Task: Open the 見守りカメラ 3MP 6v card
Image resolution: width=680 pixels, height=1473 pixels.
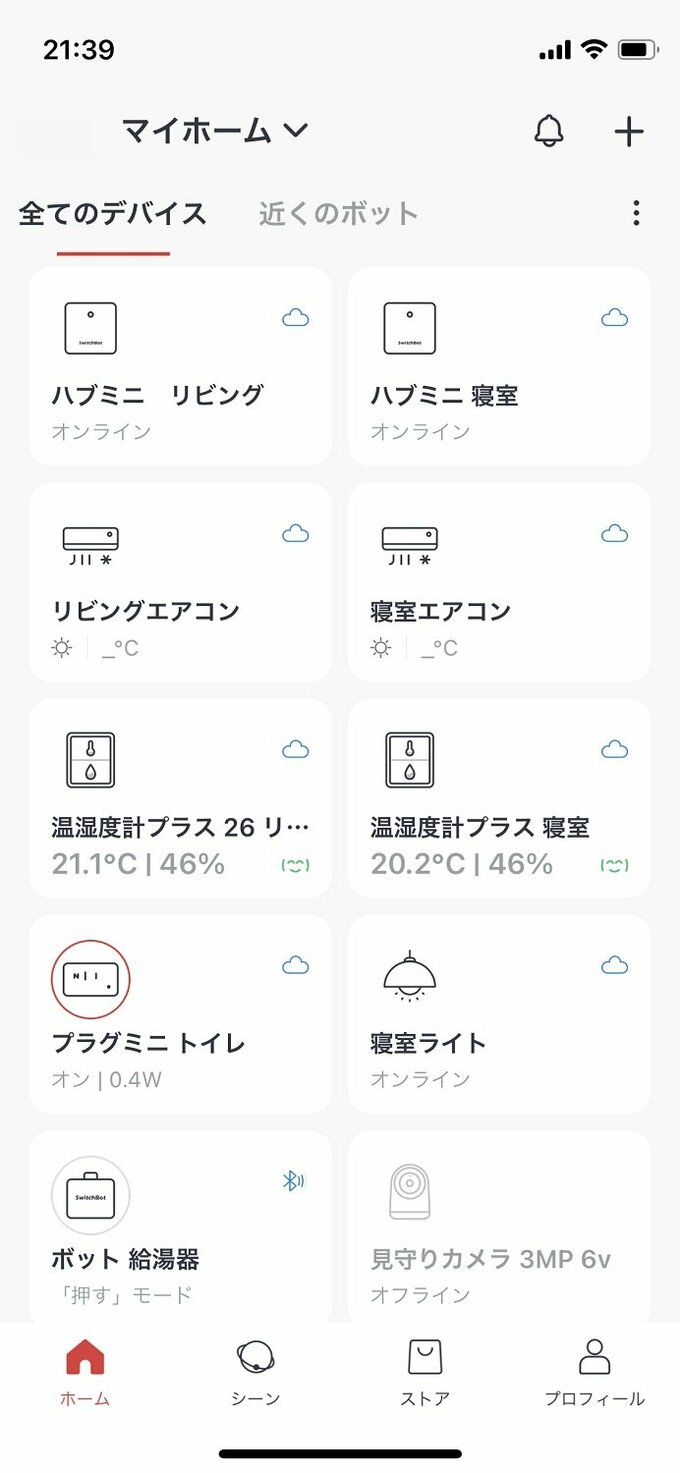Action: click(499, 1230)
